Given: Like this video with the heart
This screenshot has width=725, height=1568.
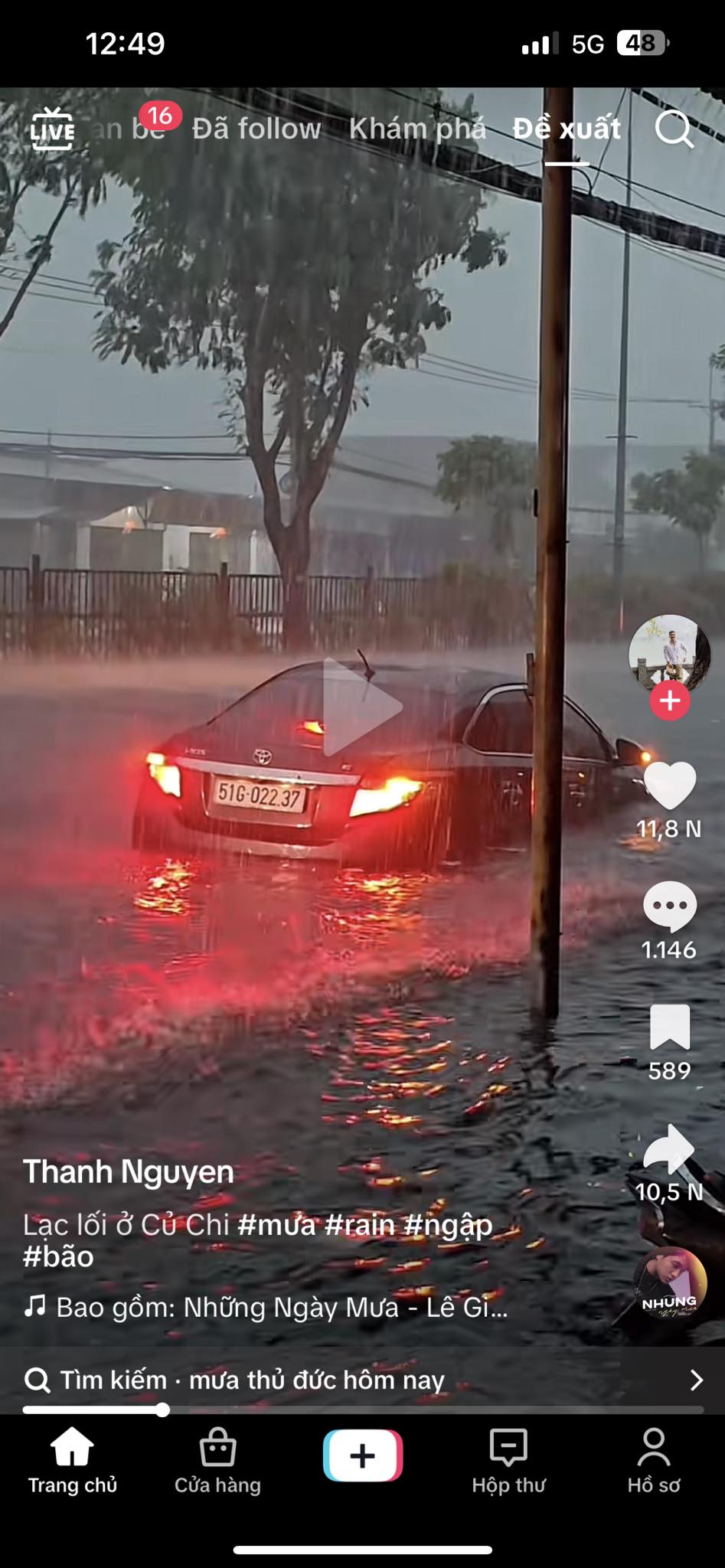Looking at the screenshot, I should coord(670,786).
